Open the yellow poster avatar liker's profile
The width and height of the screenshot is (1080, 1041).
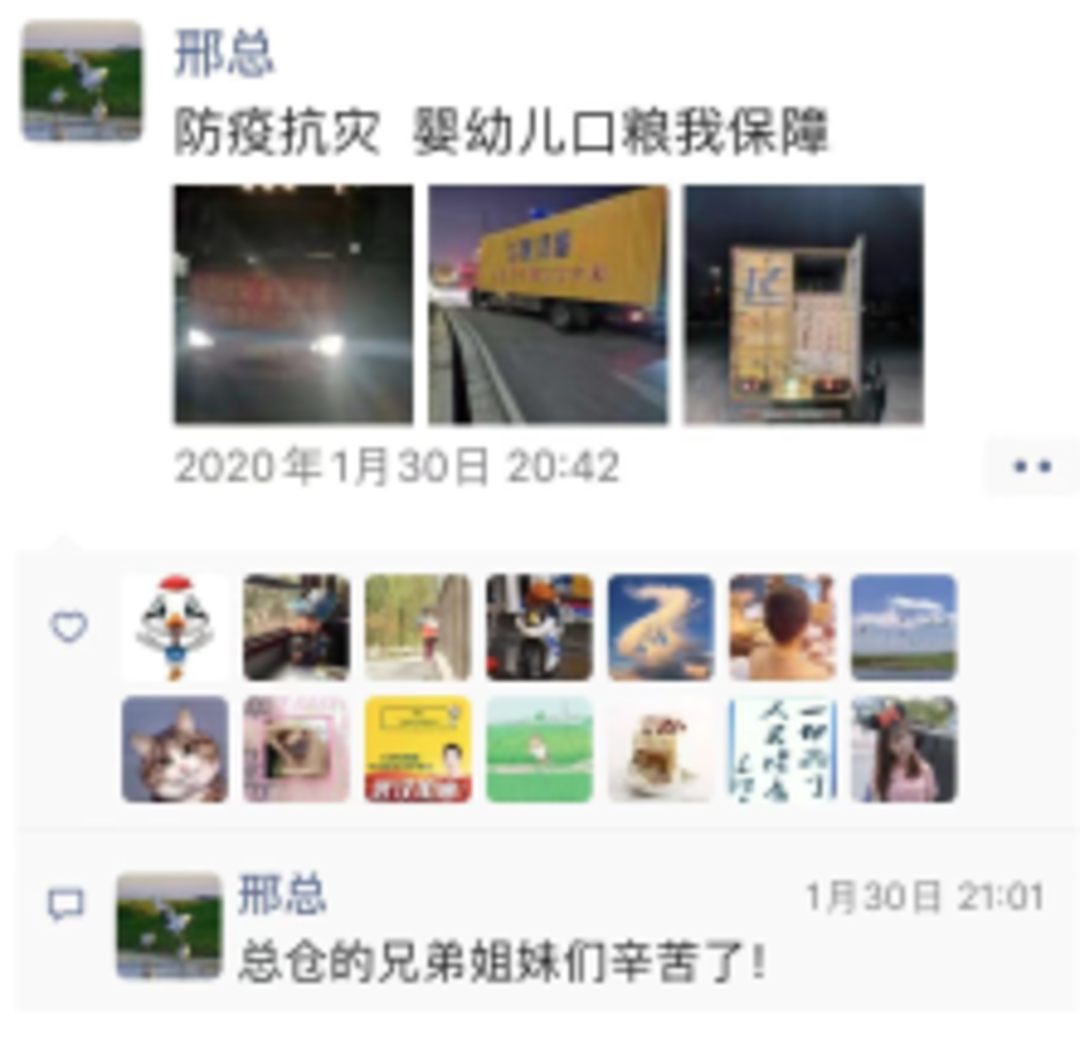pos(418,749)
